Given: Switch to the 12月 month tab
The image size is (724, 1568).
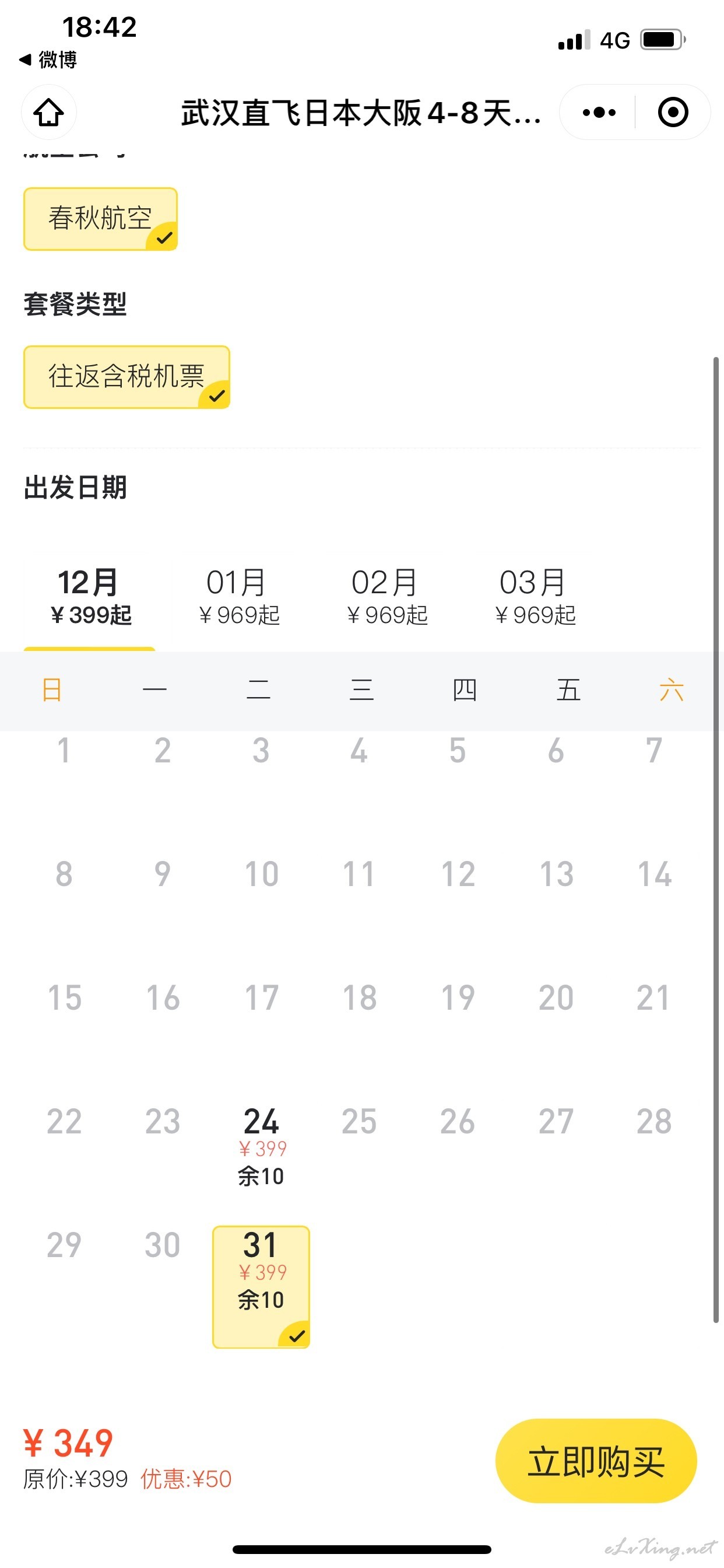Looking at the screenshot, I should tap(90, 597).
